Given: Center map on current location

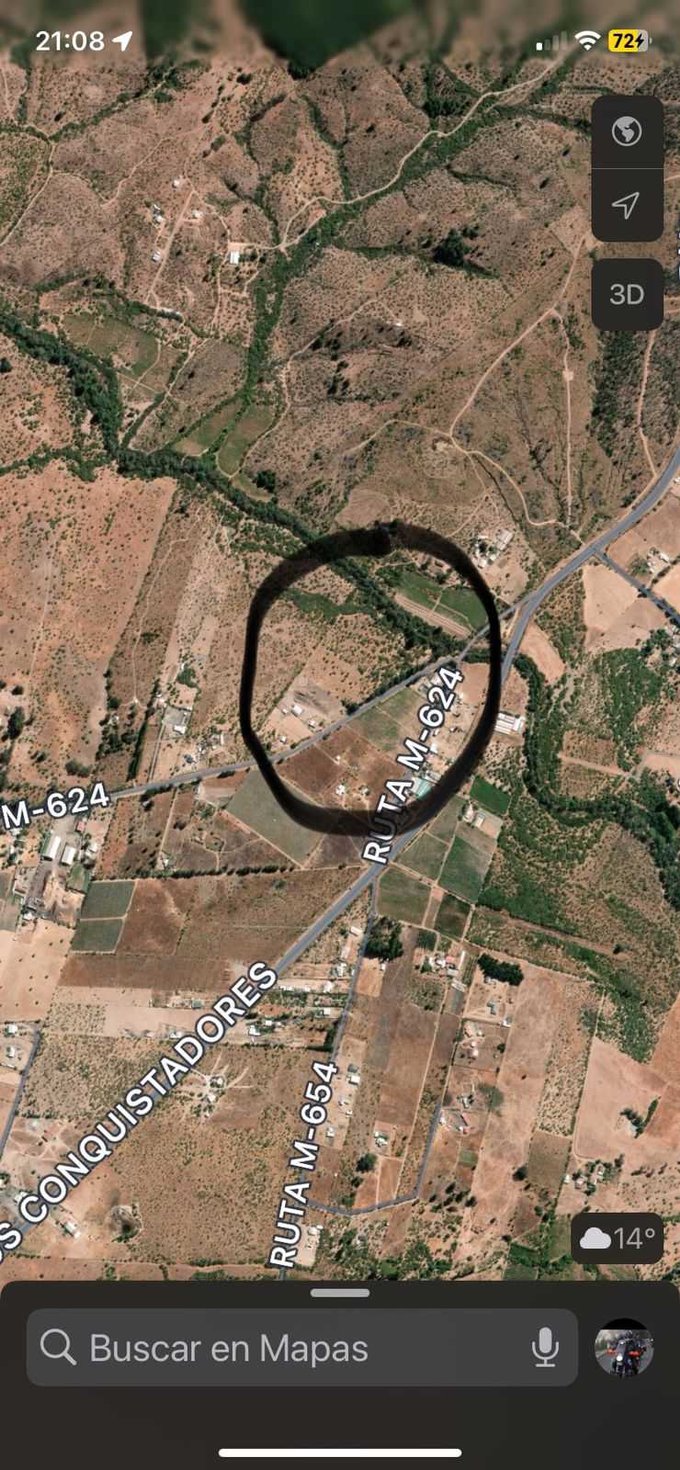Looking at the screenshot, I should pyautogui.click(x=627, y=206).
